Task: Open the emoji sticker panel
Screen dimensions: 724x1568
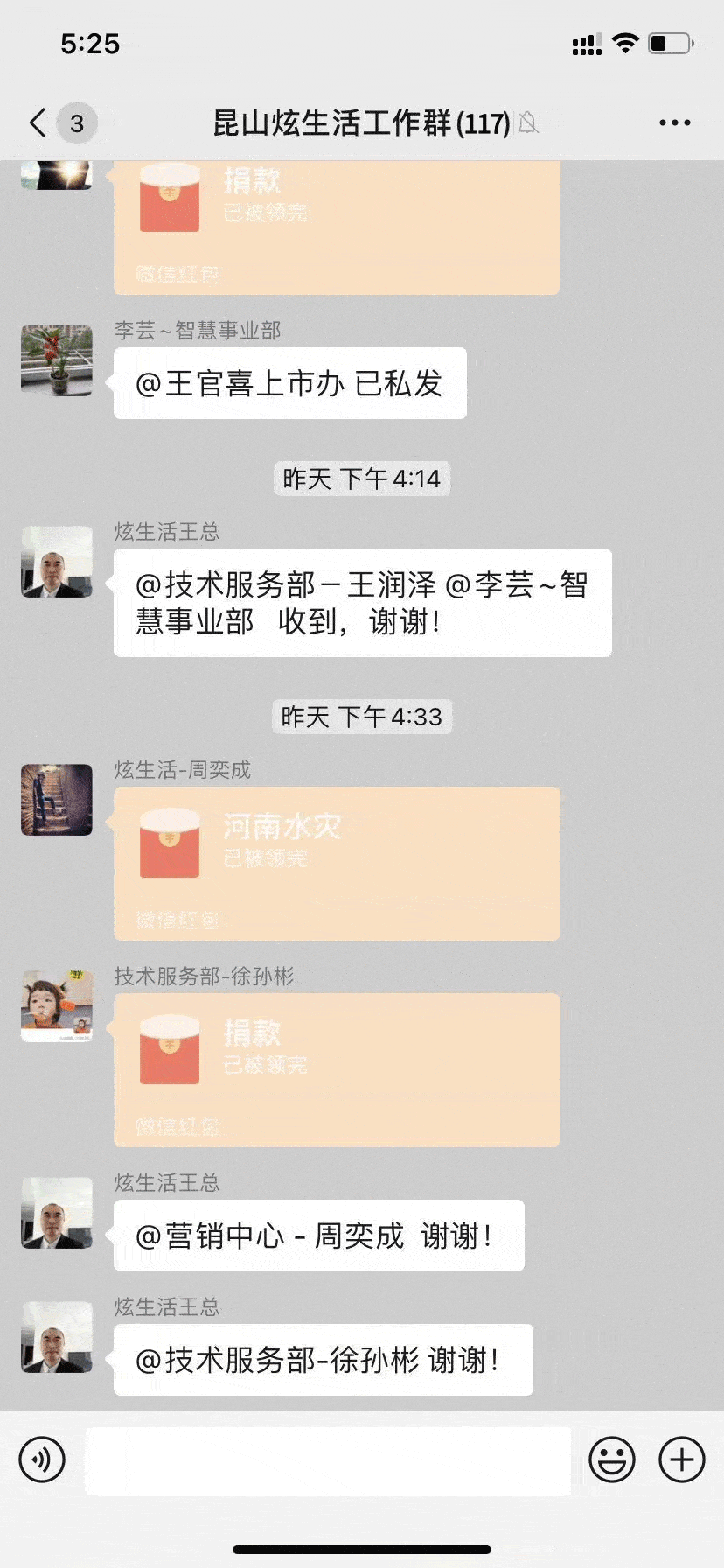Action: click(611, 1459)
